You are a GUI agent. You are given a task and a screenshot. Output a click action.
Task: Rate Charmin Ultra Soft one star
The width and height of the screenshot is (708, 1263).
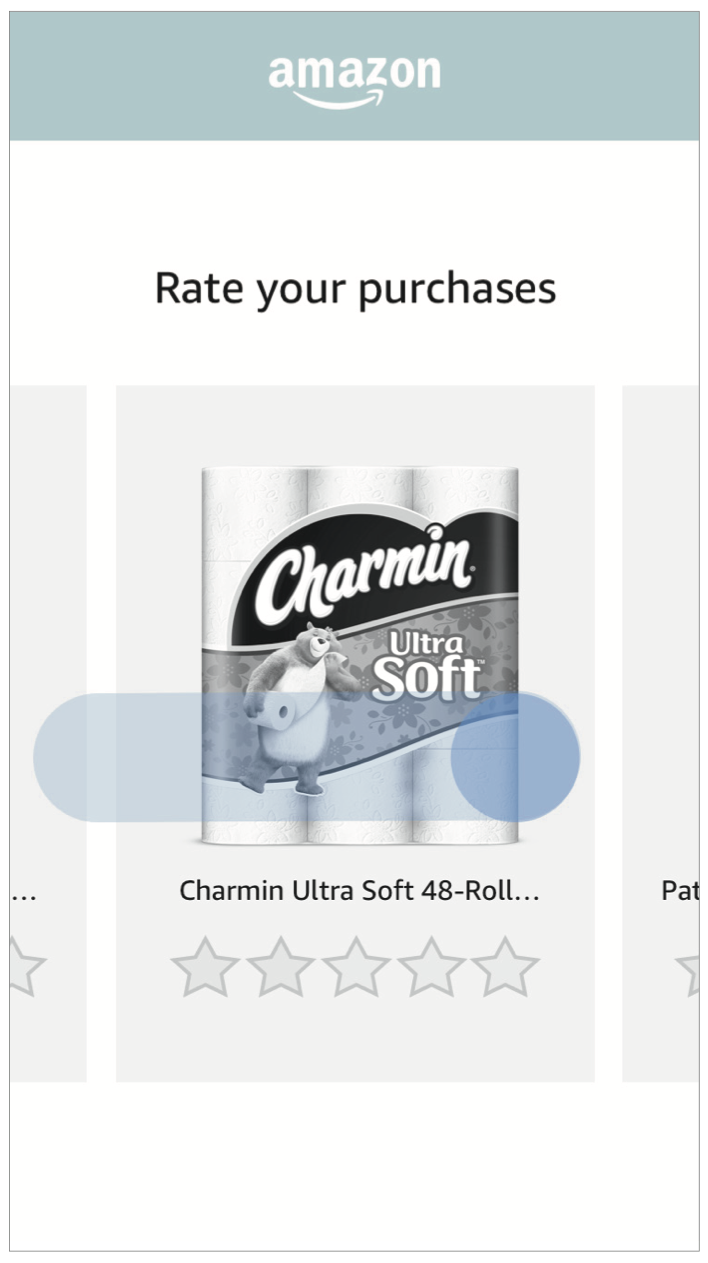pos(205,967)
